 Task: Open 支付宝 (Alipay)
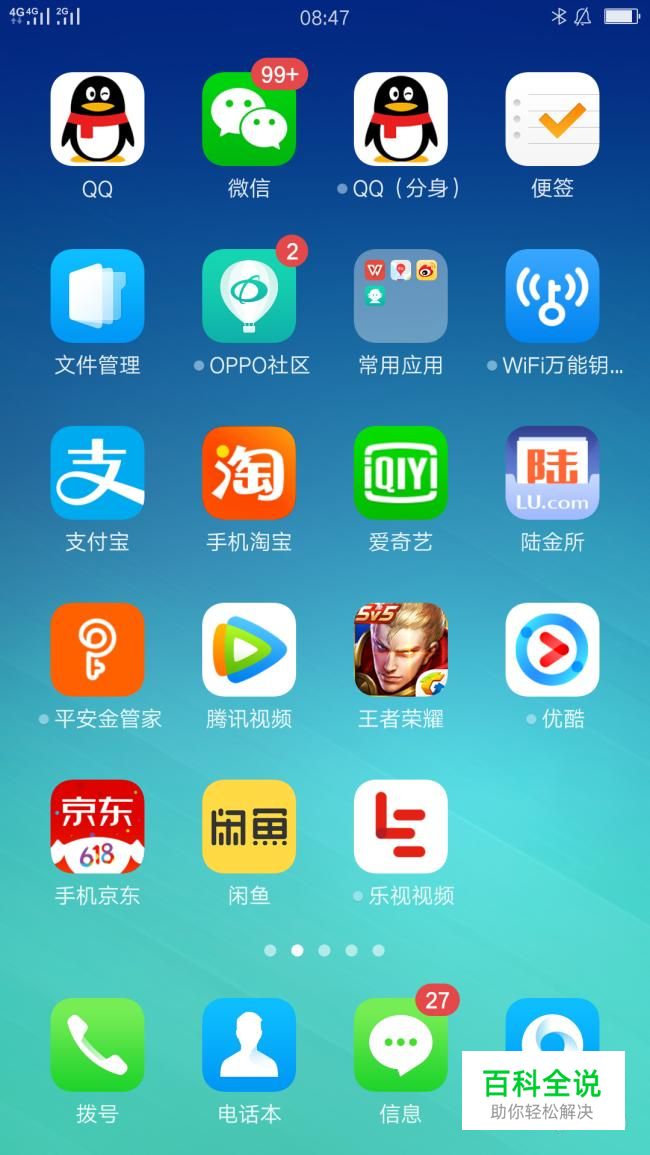tap(97, 473)
